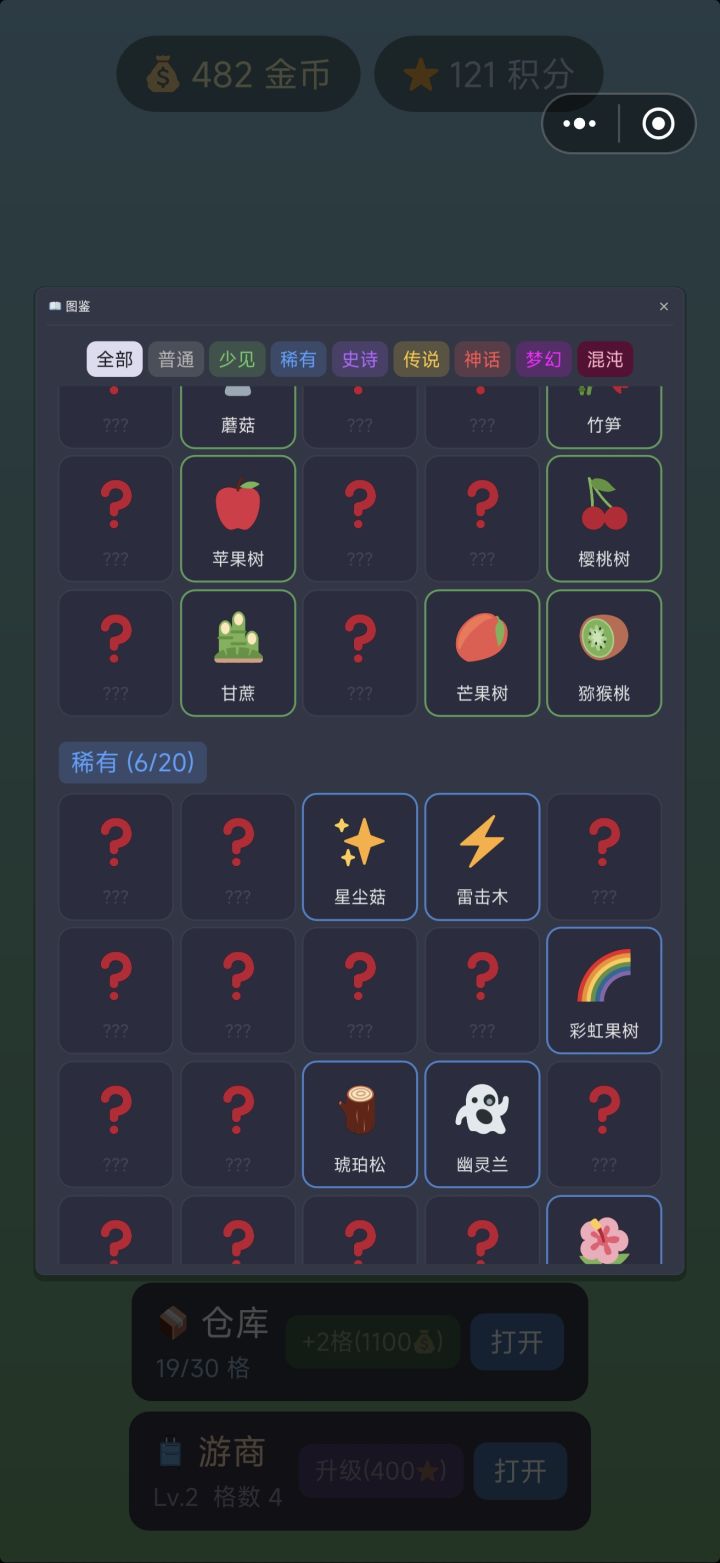Show the 少见 rarity tab
Viewport: 720px width, 1563px height.
237,359
